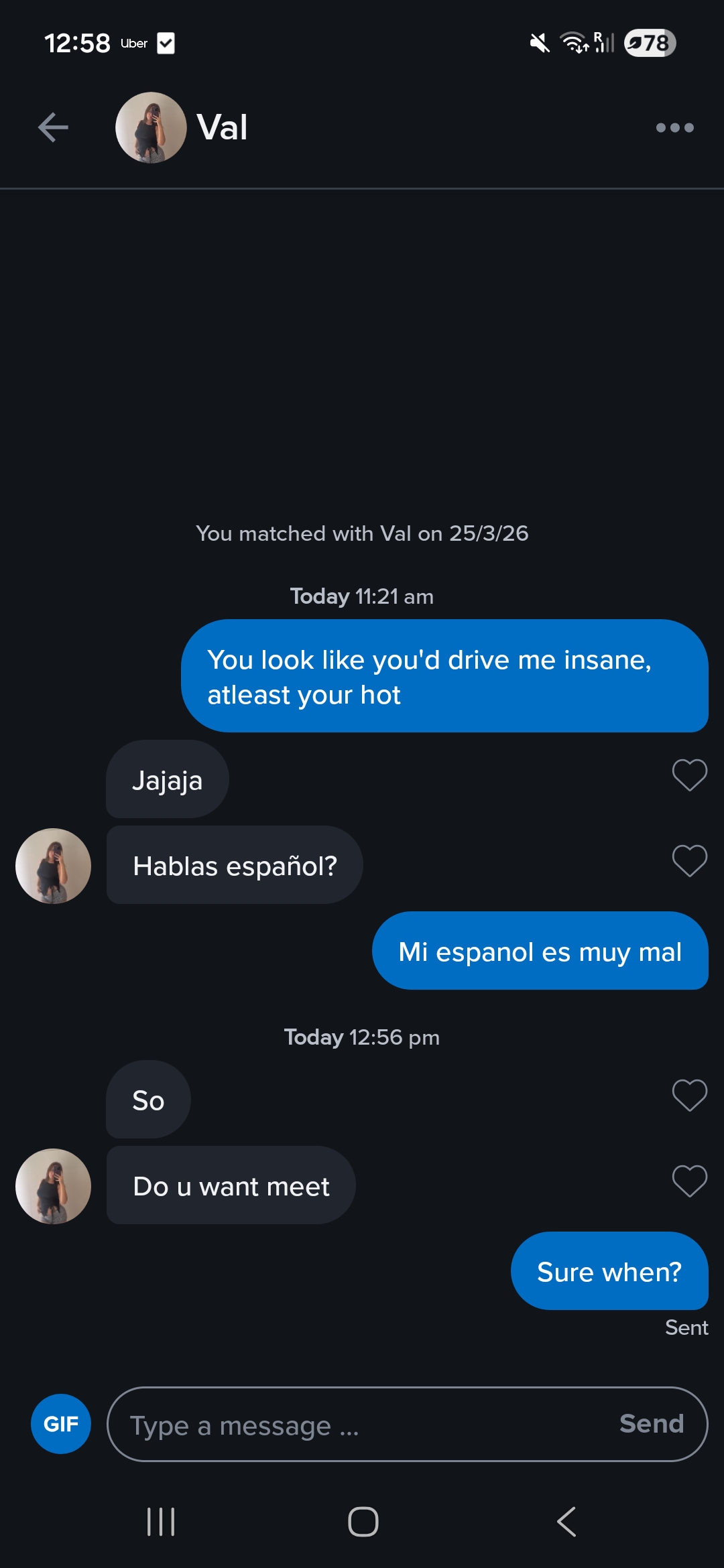Open the three-dot options menu
Image resolution: width=724 pixels, height=1568 pixels.
tap(675, 127)
